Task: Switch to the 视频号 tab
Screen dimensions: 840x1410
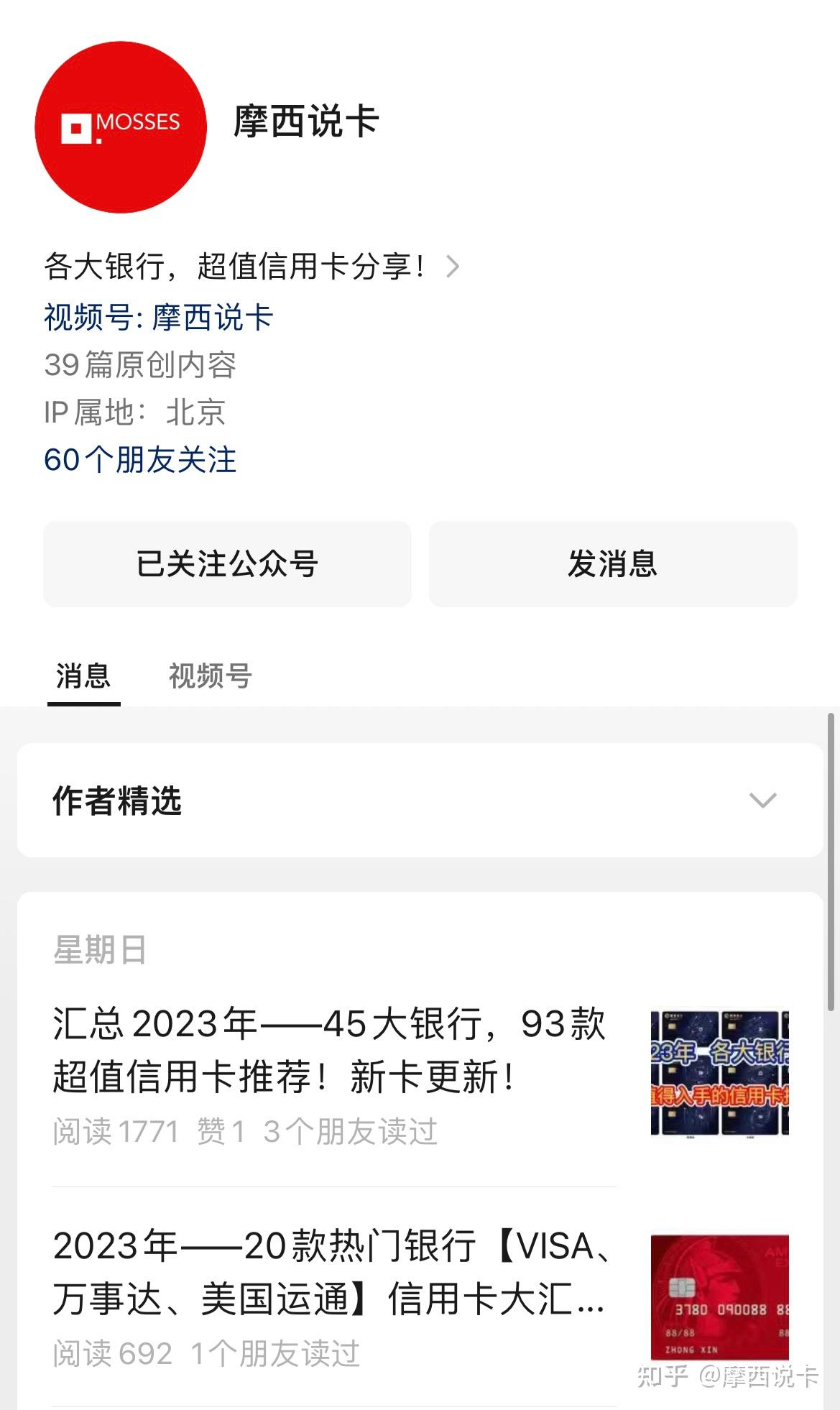Action: (x=210, y=676)
